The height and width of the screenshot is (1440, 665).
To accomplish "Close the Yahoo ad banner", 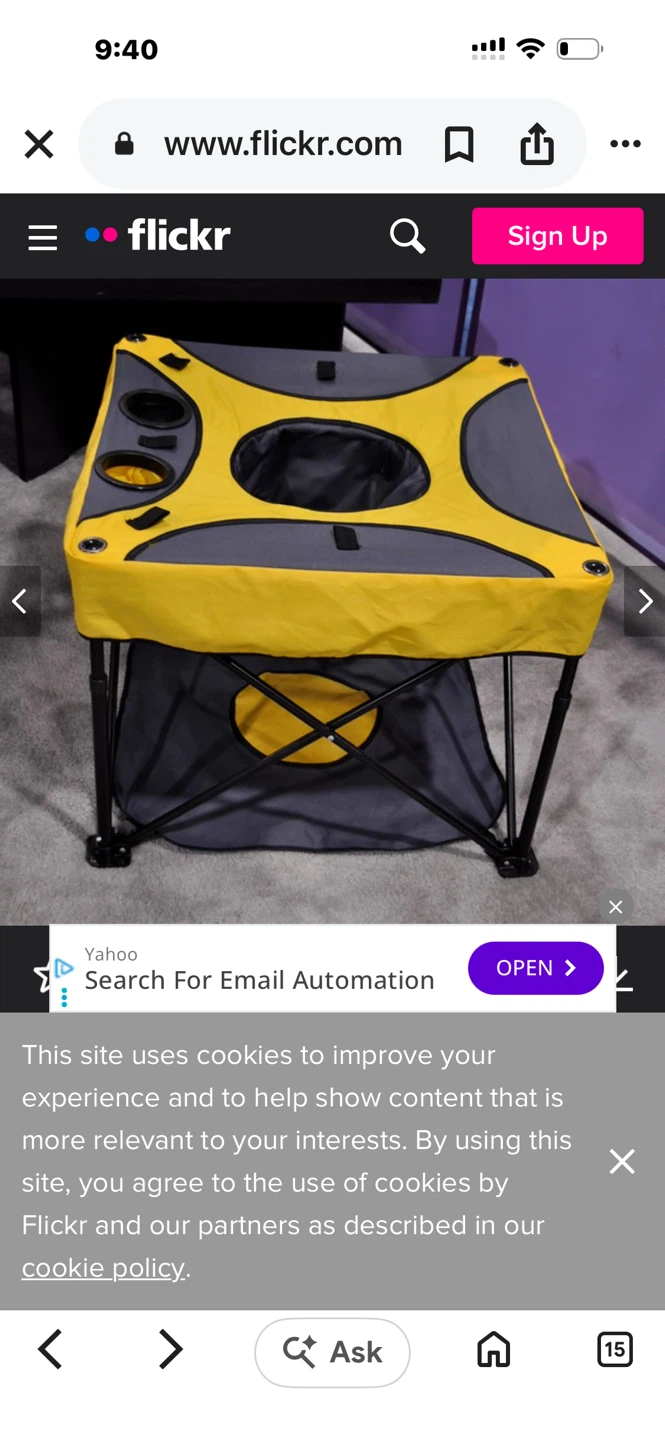I will click(616, 907).
